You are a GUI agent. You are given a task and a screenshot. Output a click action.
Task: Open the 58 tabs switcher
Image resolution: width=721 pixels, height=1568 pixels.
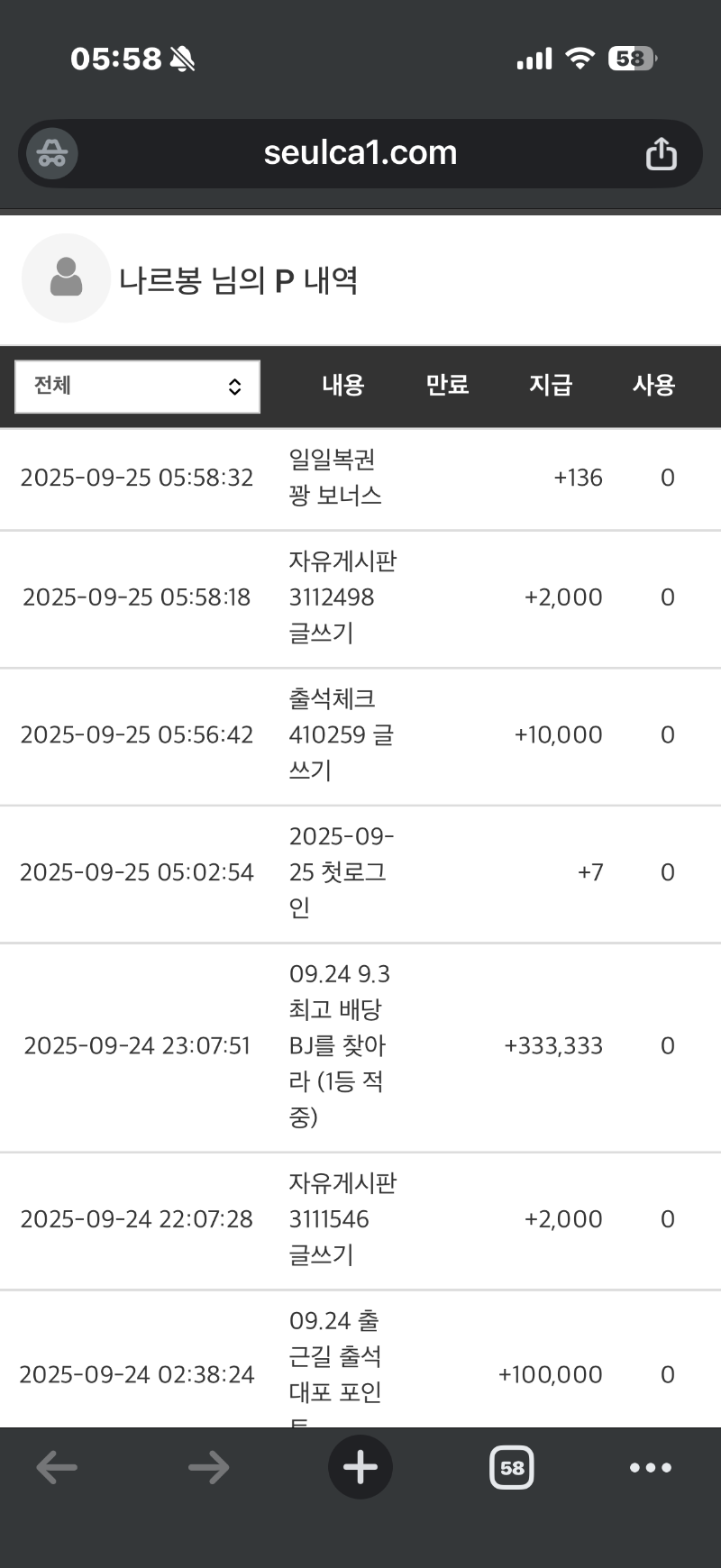pos(512,1468)
